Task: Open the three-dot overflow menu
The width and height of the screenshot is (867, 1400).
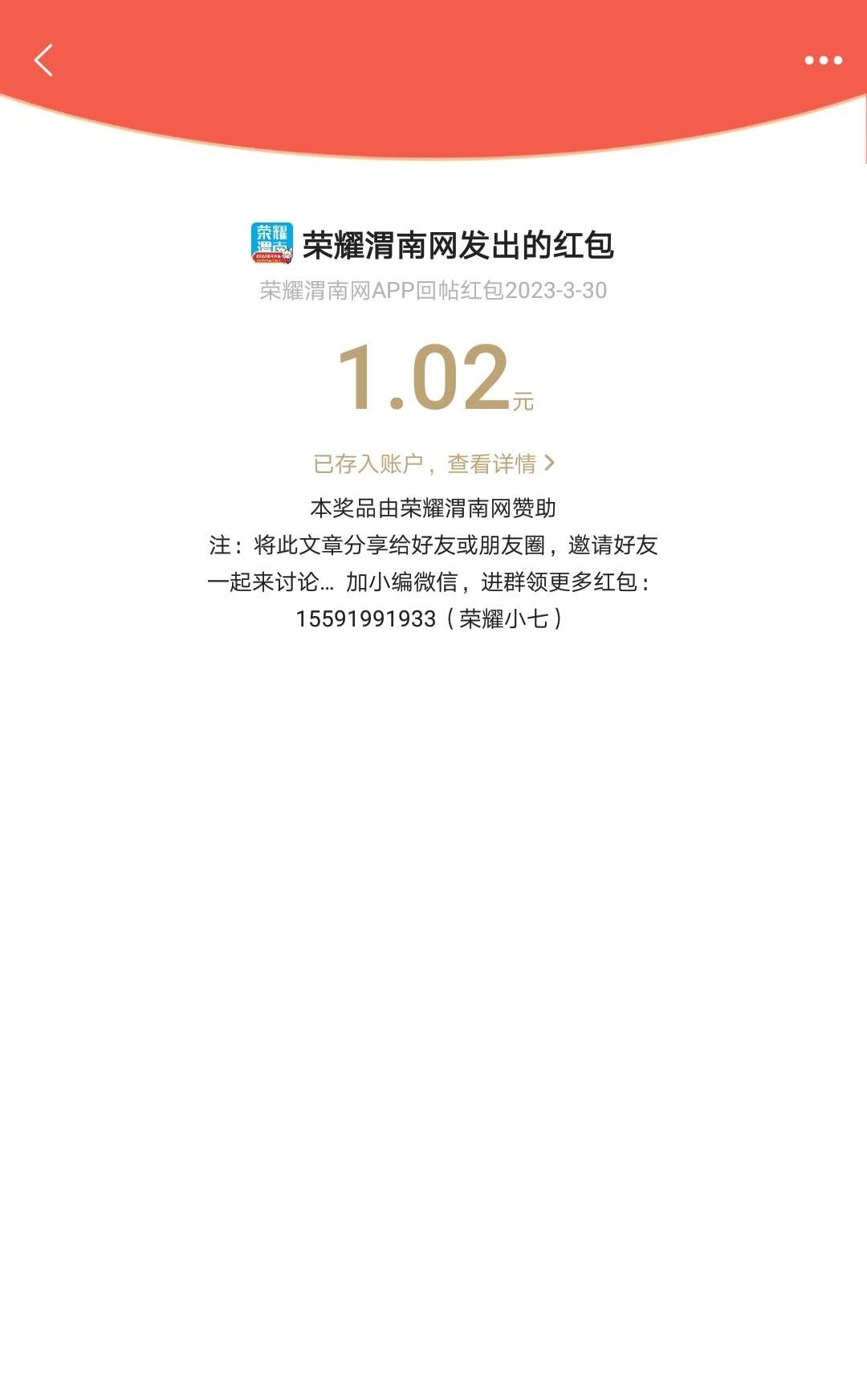Action: click(823, 60)
